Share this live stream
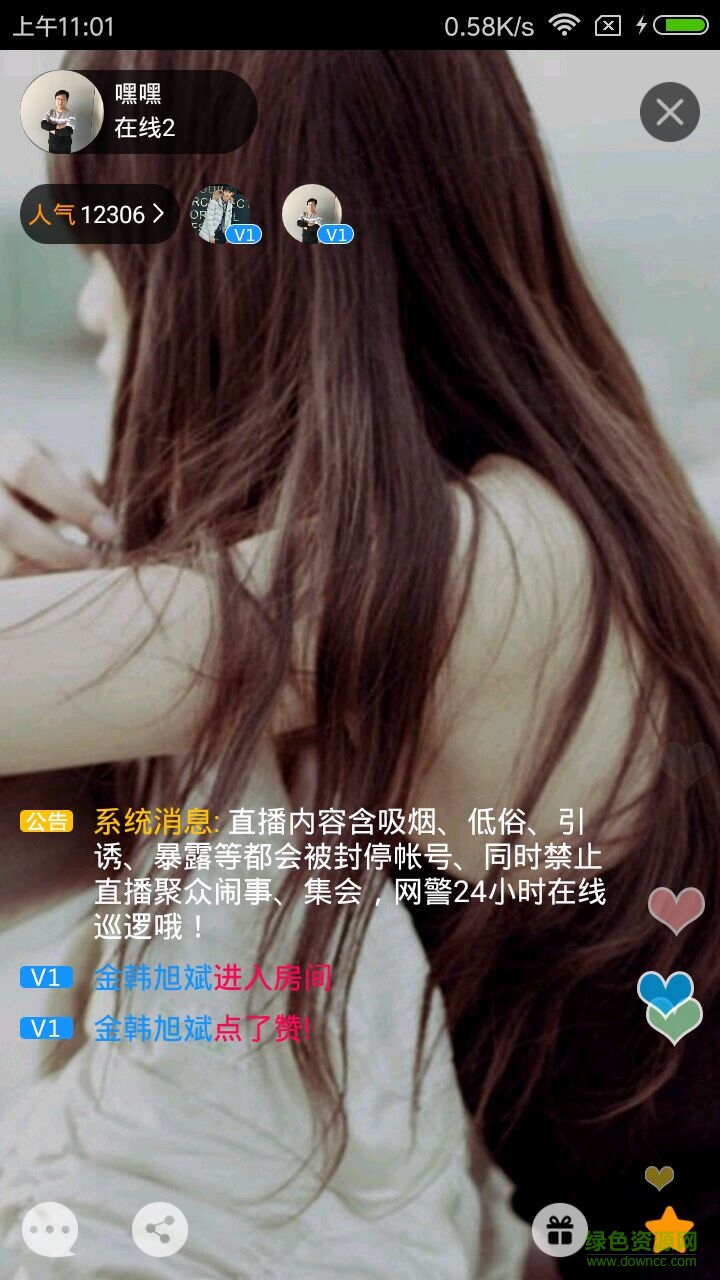The width and height of the screenshot is (720, 1280). click(x=160, y=1229)
